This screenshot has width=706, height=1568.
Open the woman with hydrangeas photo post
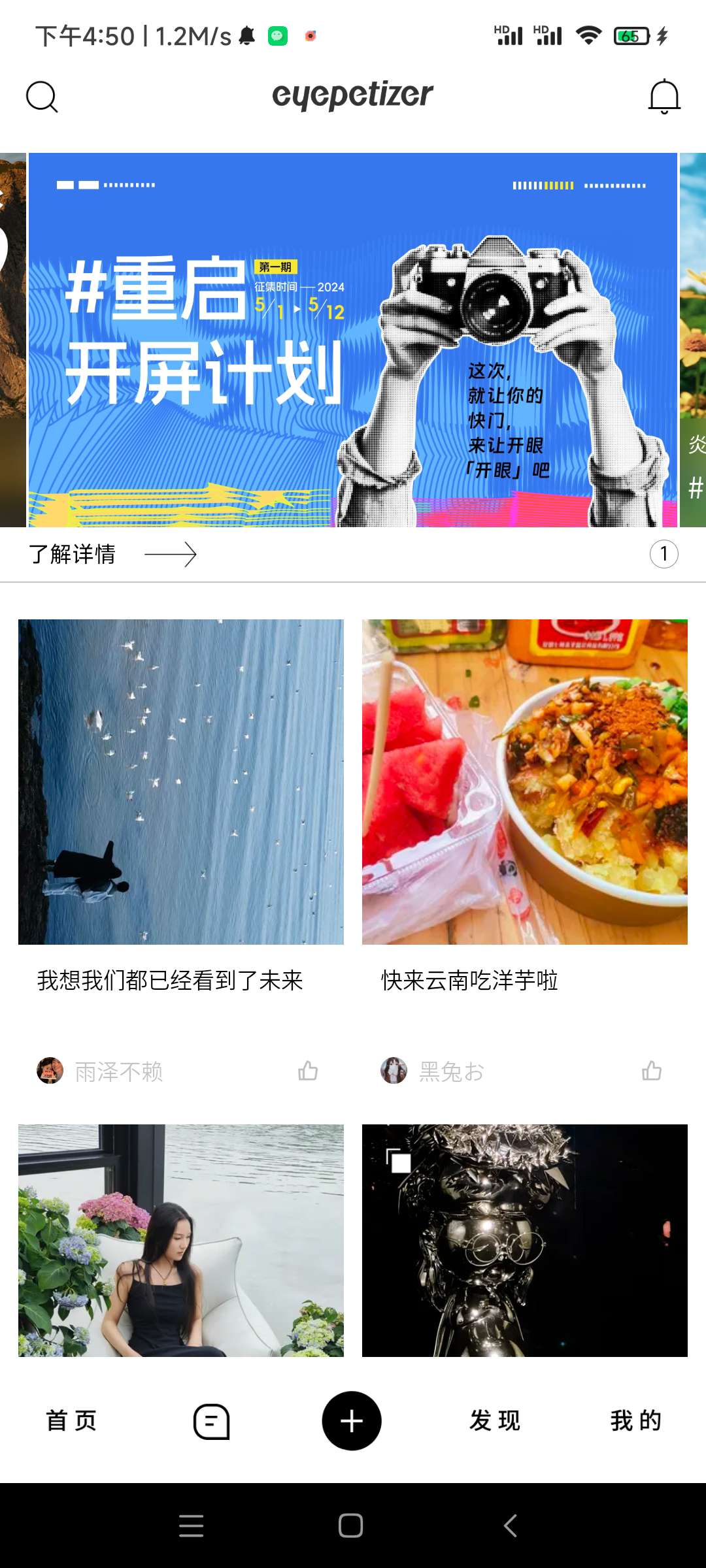point(181,1240)
